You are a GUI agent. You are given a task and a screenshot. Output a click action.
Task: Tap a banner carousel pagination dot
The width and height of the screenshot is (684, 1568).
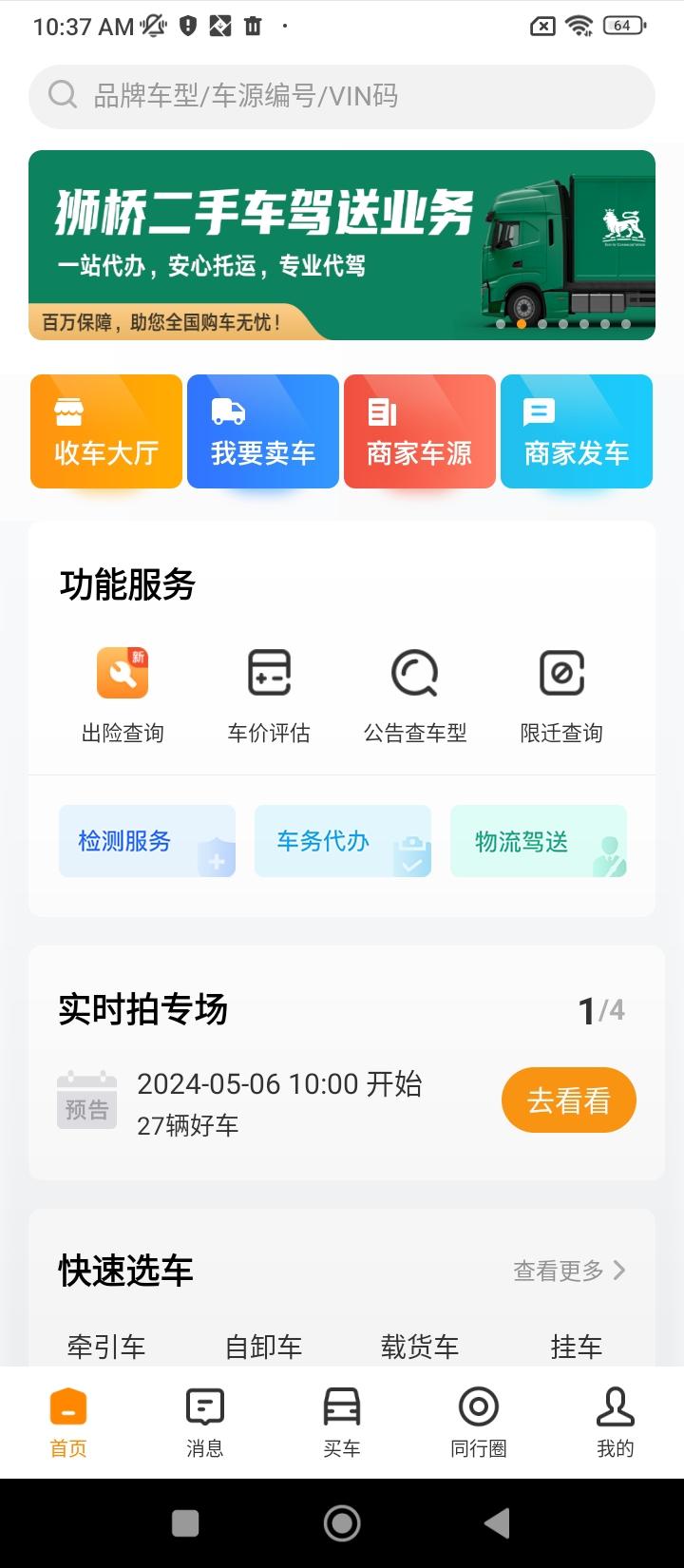point(521,324)
